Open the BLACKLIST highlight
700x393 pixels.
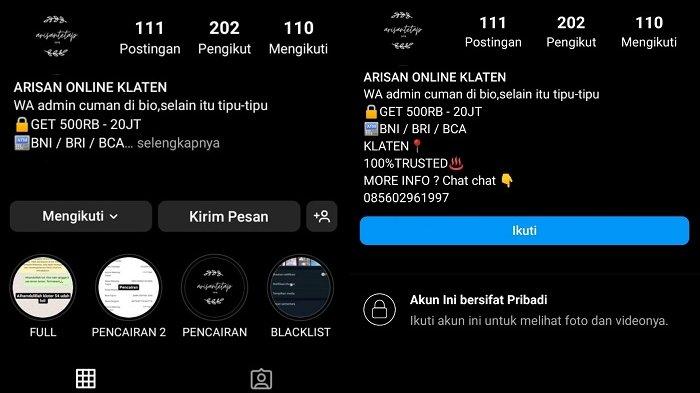click(300, 287)
